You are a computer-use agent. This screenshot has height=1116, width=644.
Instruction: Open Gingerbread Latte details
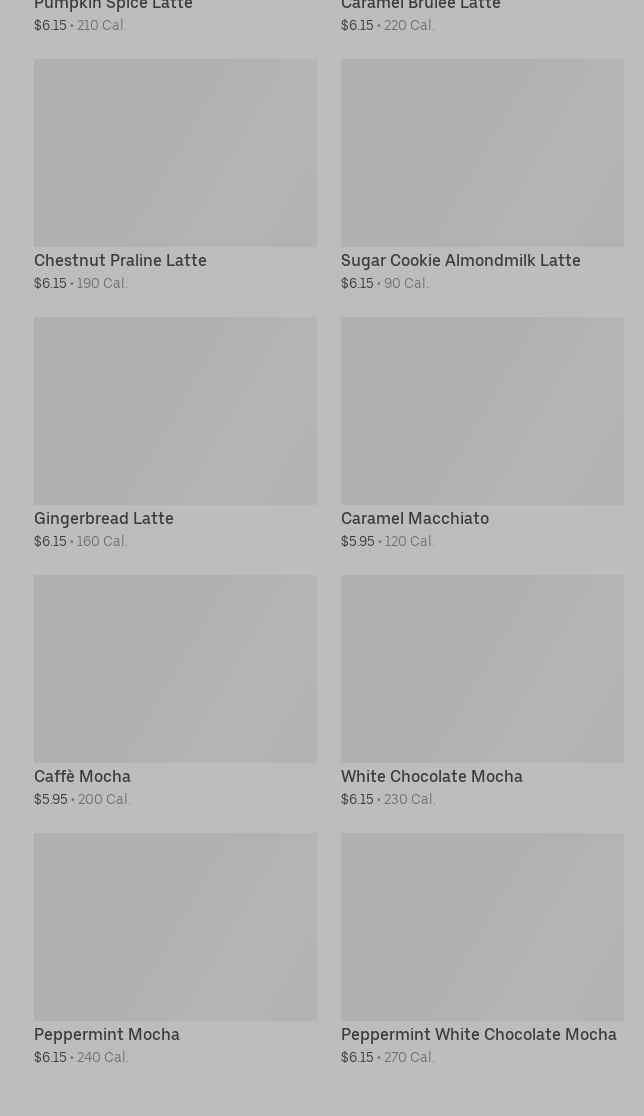pyautogui.click(x=175, y=411)
